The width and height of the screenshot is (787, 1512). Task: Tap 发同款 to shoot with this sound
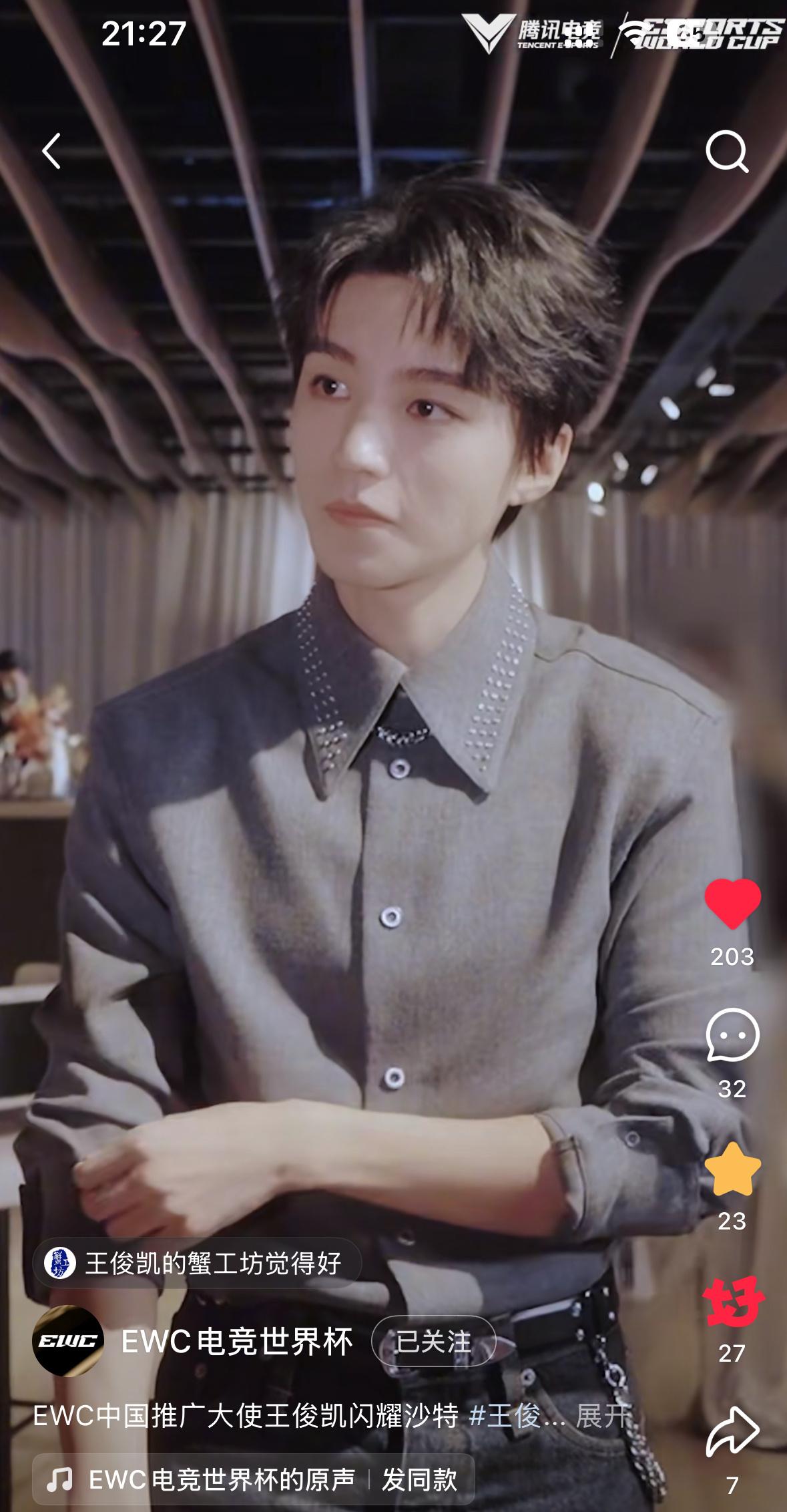click(x=419, y=1479)
